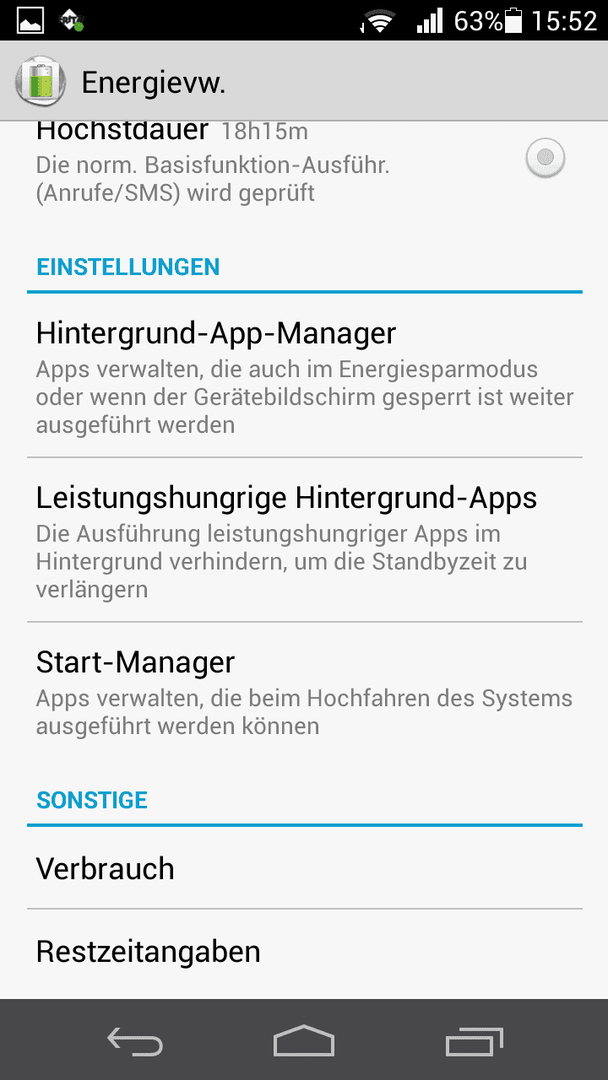
Task: Open Hintergrund-App-Manager settings
Action: (304, 376)
